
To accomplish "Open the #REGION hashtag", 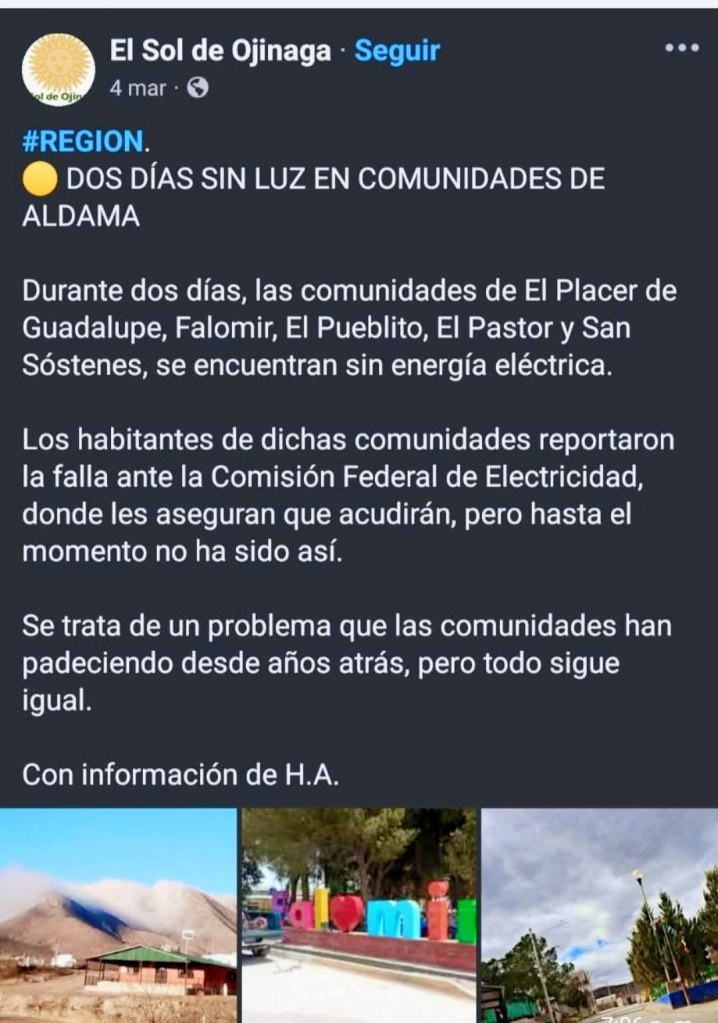I will 84,140.
